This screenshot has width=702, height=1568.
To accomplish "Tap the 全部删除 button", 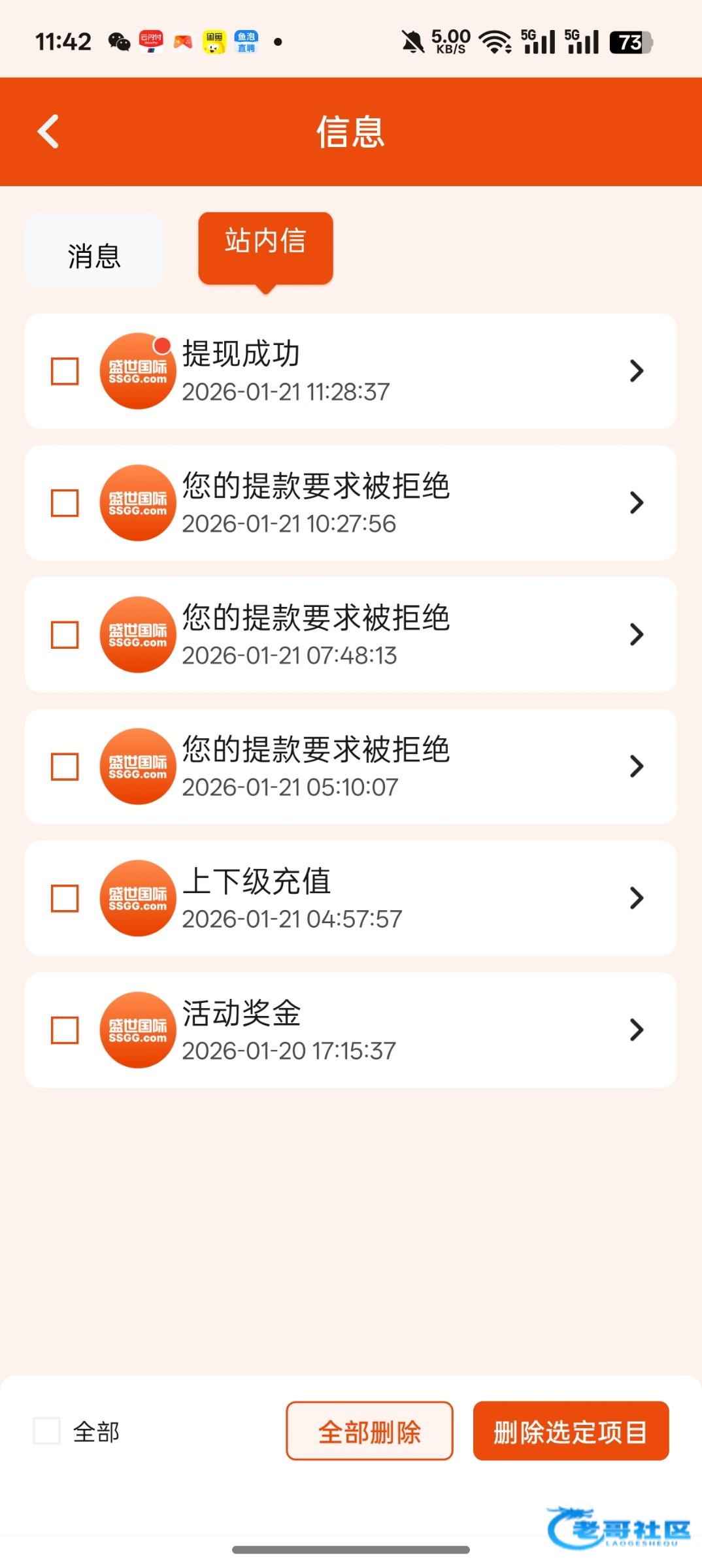I will pos(369,1431).
